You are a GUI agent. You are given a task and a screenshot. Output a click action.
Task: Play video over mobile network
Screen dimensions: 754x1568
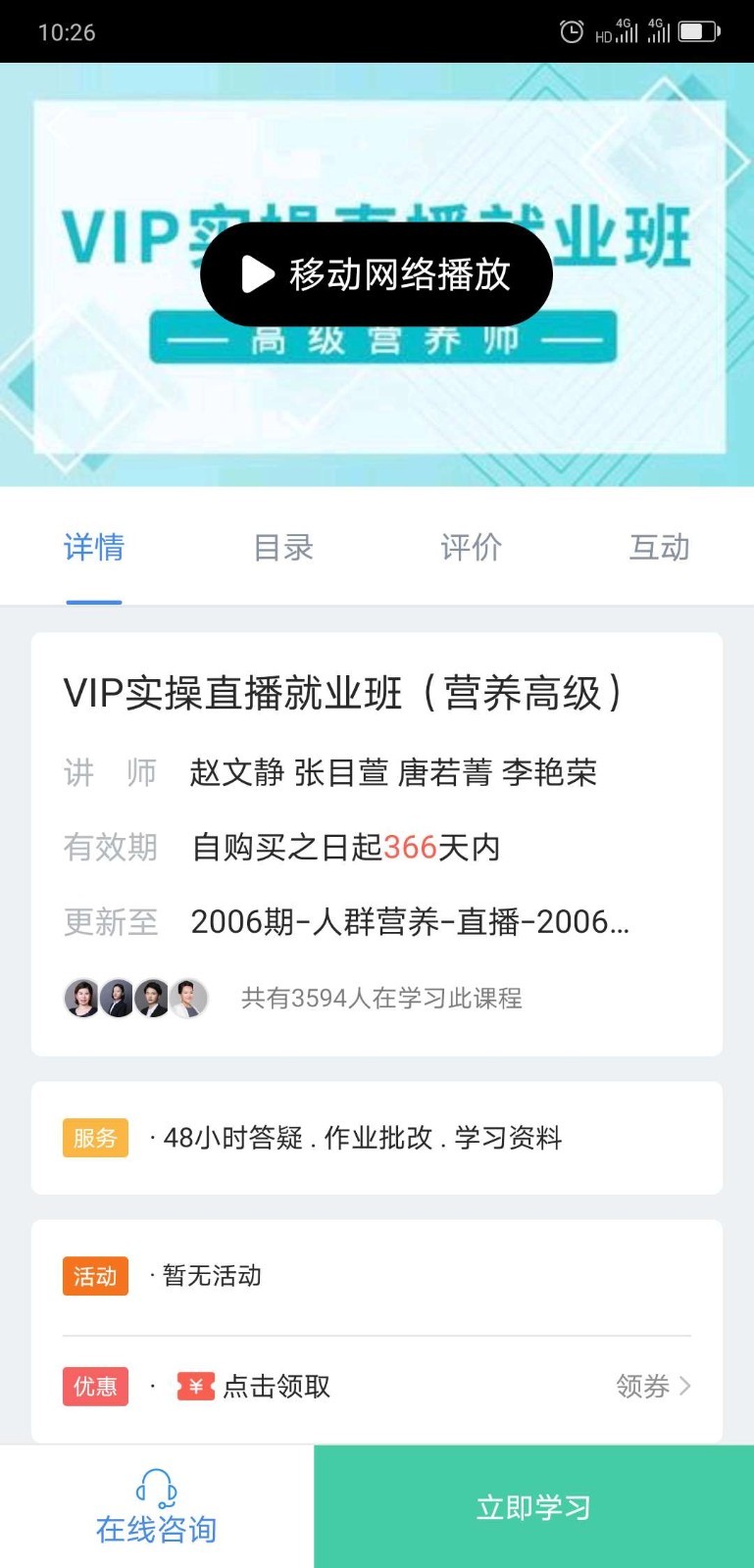pos(376,274)
